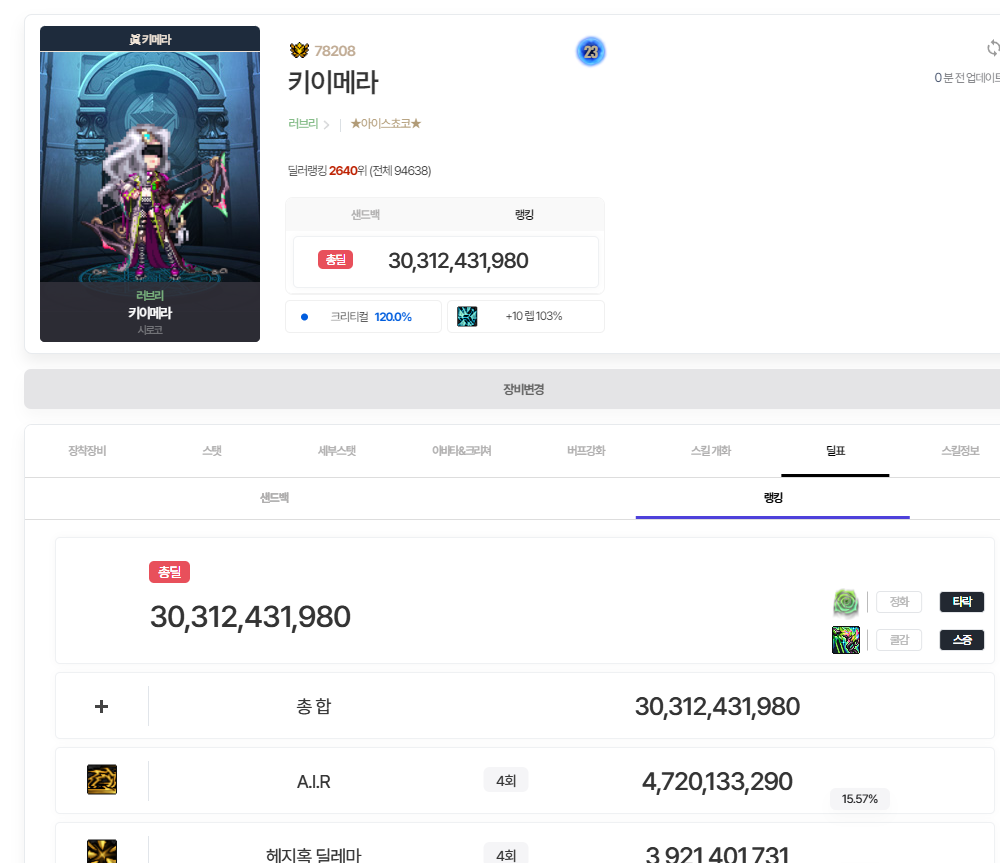Open the 세부스탯 tab

click(x=337, y=451)
